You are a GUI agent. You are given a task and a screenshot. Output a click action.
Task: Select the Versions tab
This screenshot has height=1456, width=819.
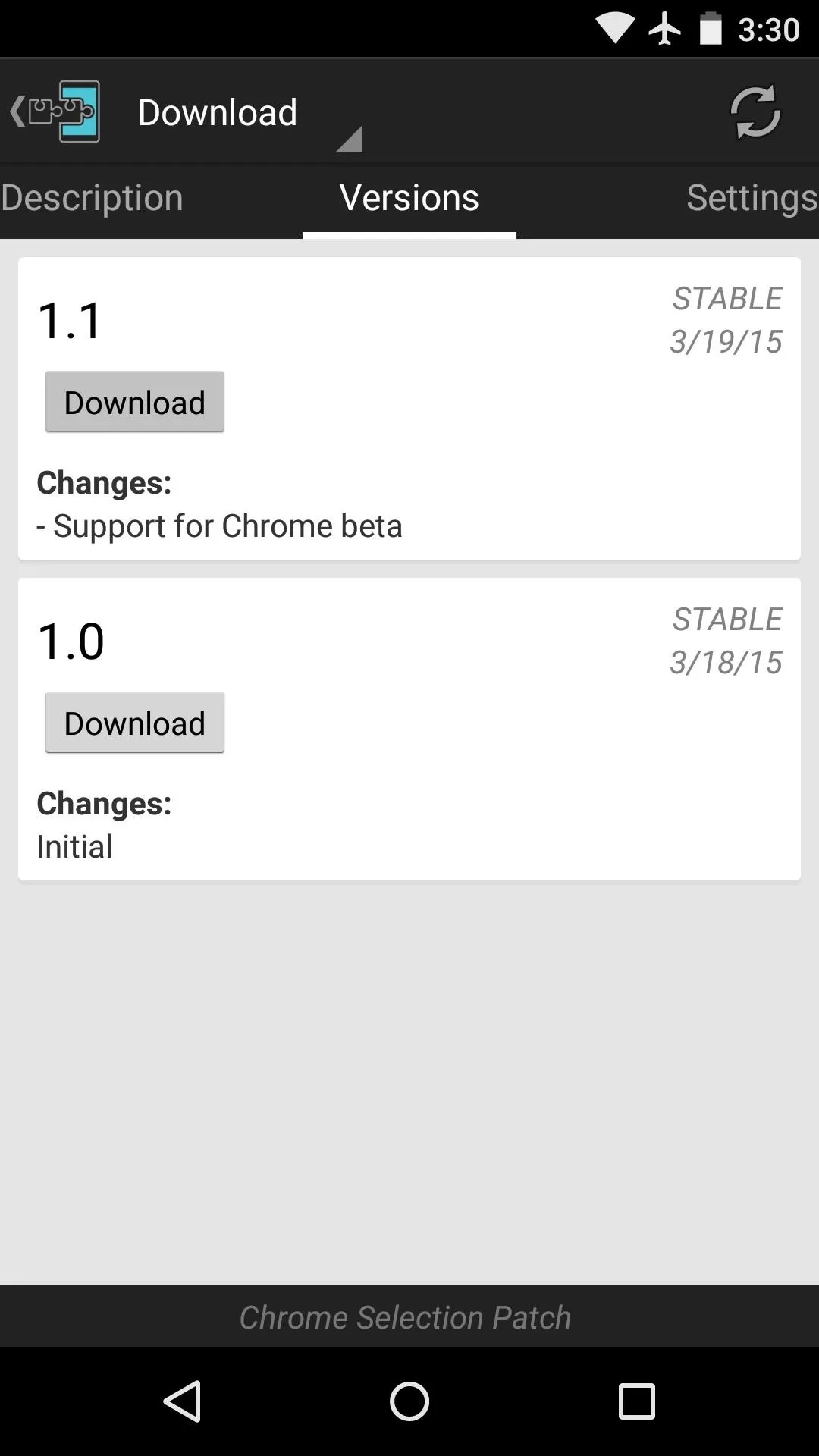click(409, 198)
